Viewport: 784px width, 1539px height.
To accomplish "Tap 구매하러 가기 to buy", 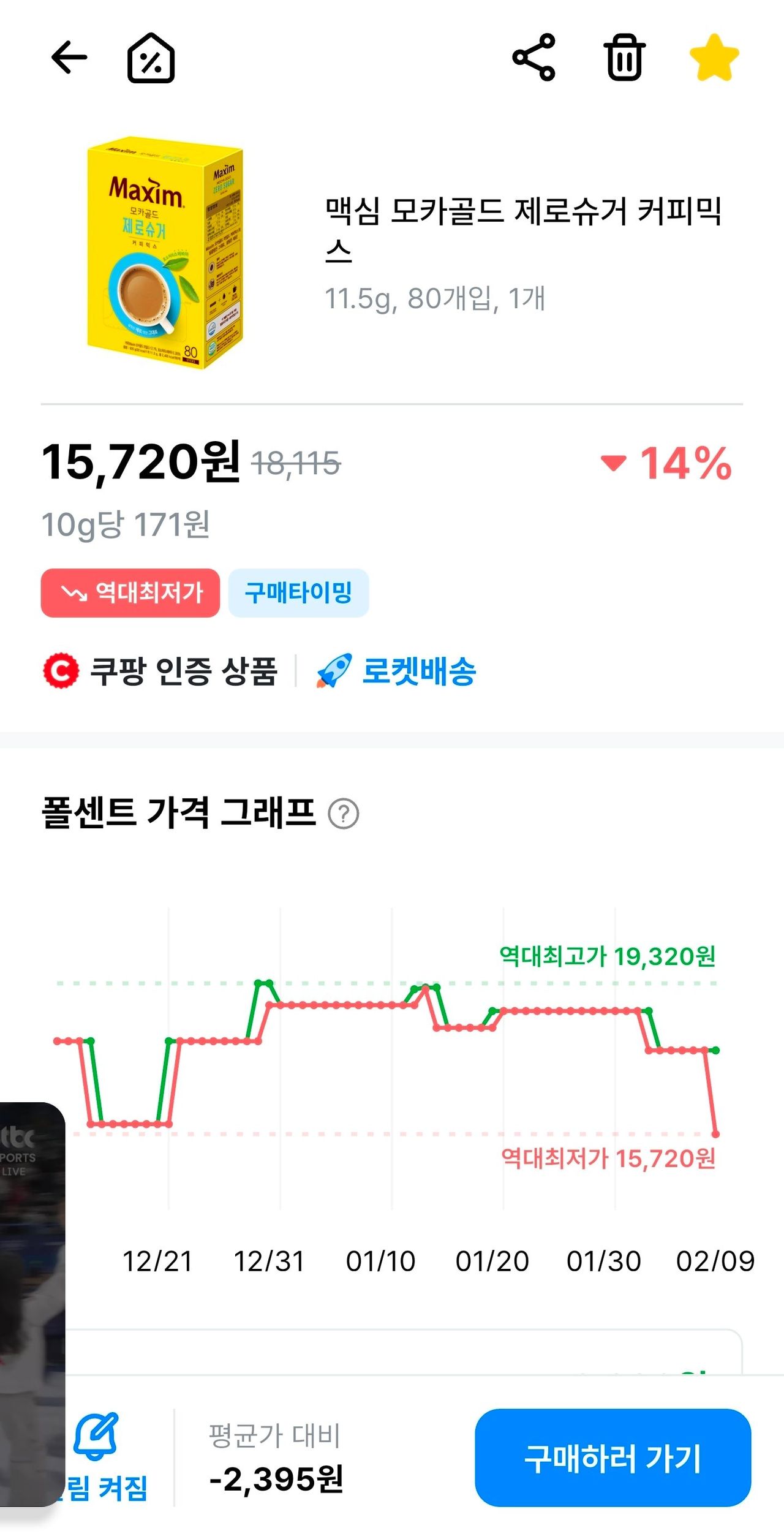I will click(x=612, y=1458).
